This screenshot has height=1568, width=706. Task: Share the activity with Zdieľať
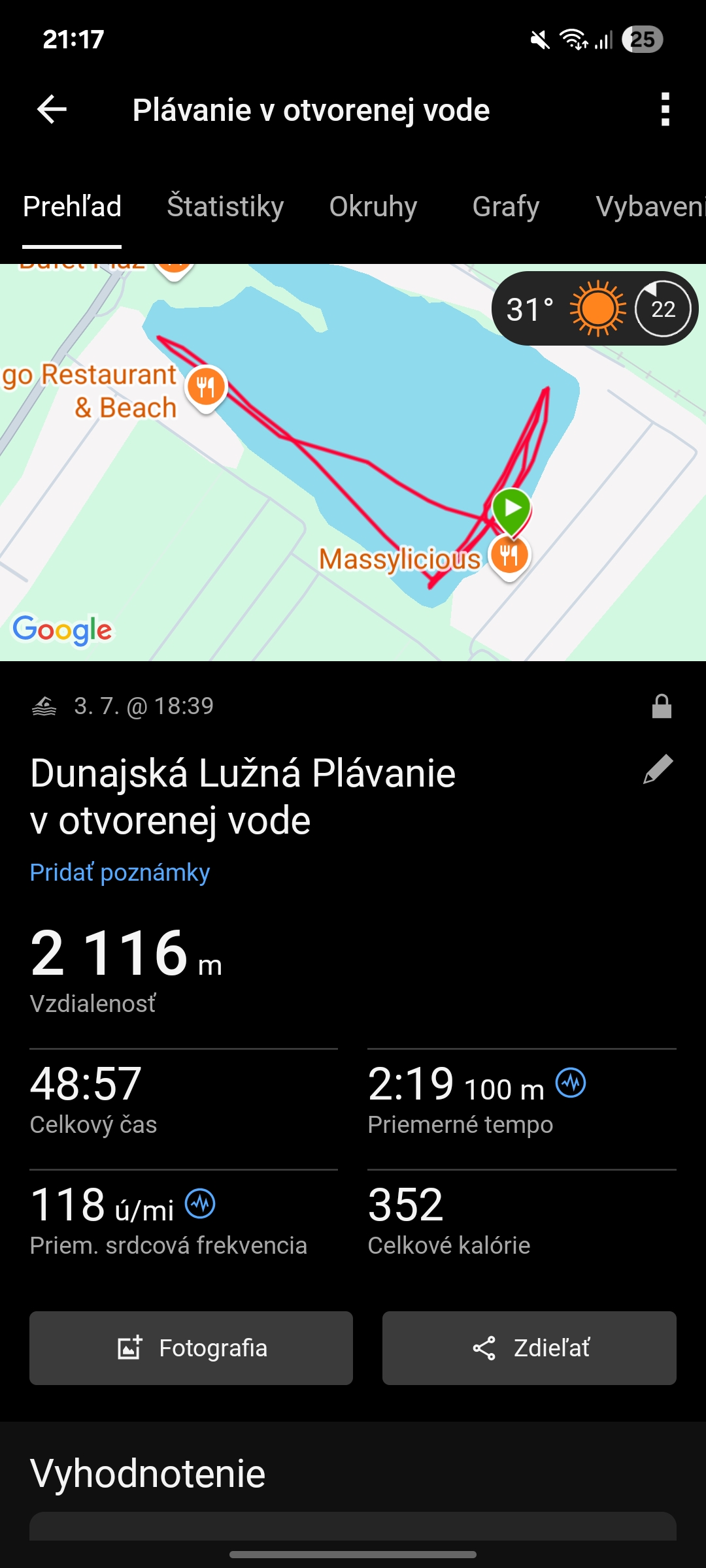529,1348
